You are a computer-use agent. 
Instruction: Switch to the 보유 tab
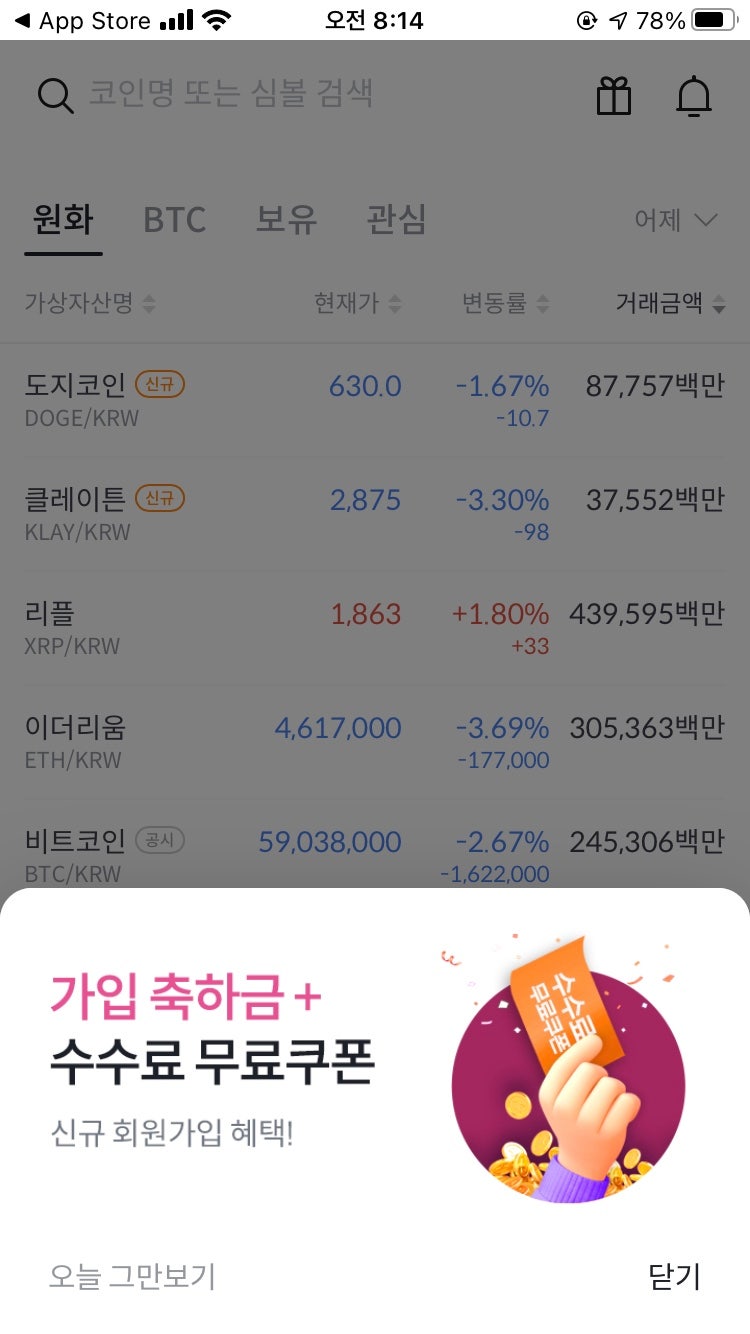coord(286,219)
